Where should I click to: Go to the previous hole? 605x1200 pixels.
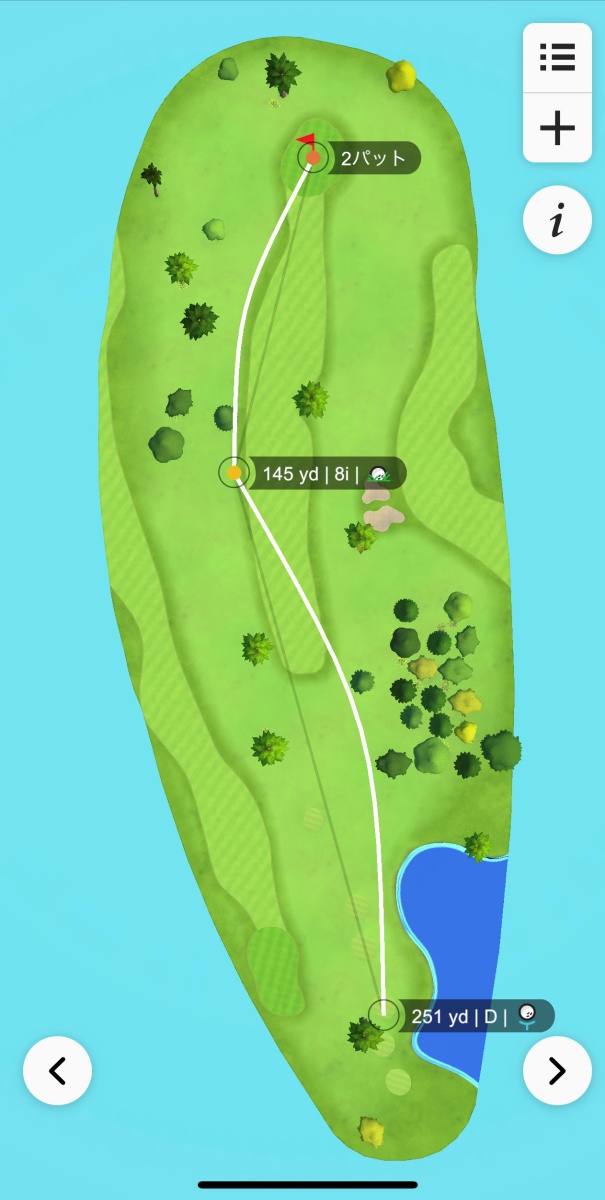tap(58, 1071)
